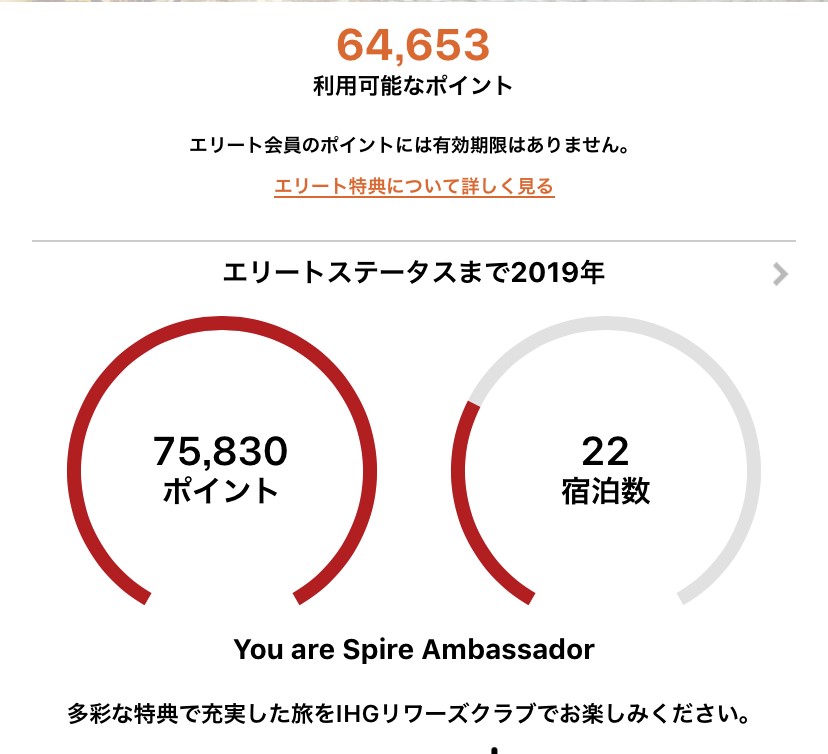
Task: Open the エリート特典について詳しく見る link
Action: [413, 186]
